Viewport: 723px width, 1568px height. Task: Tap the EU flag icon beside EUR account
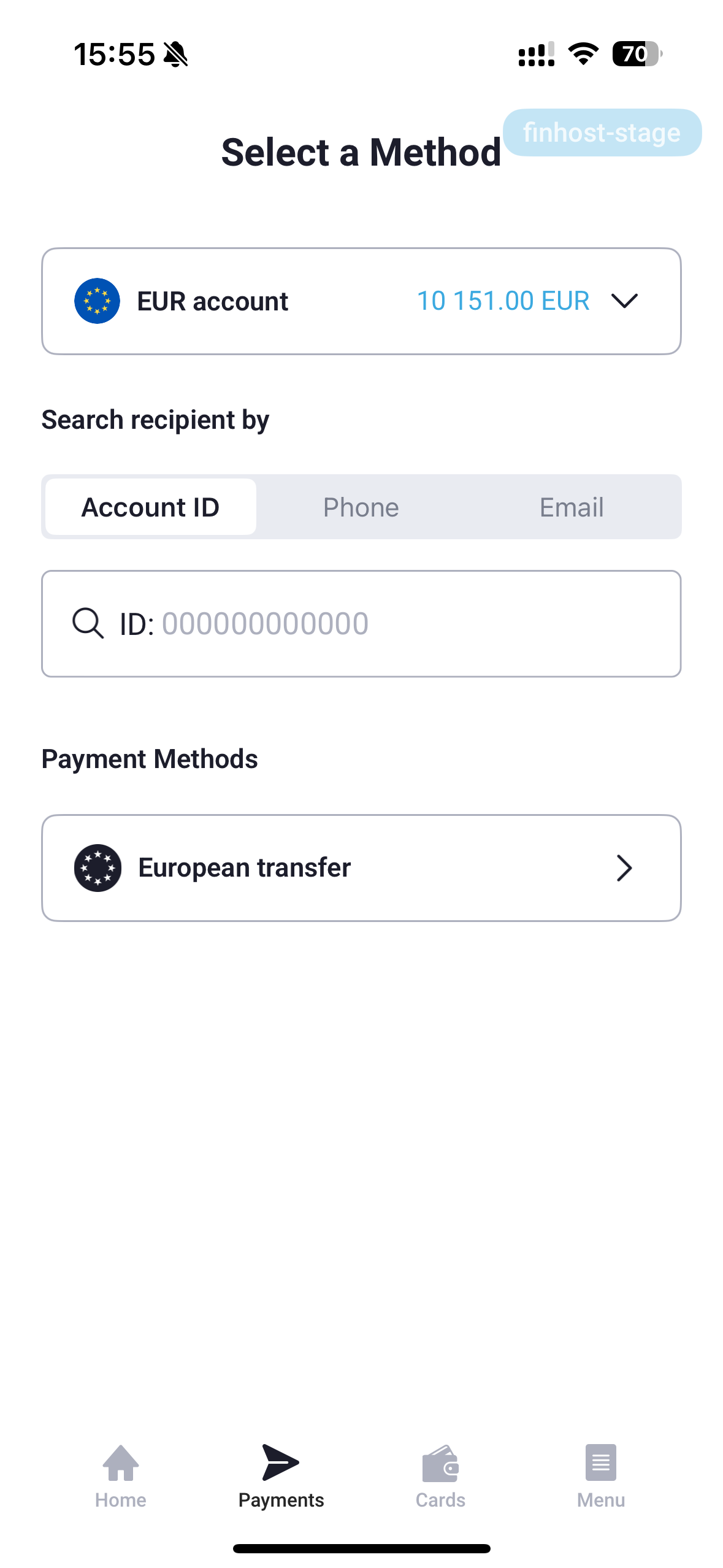(97, 301)
